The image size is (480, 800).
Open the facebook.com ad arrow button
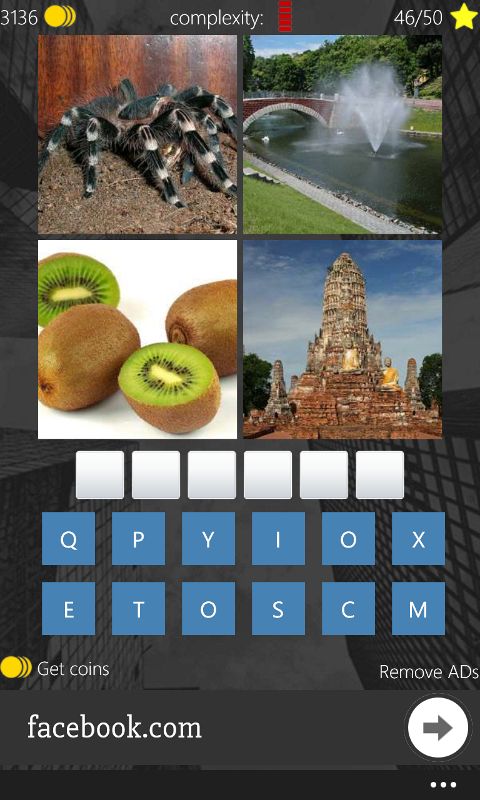438,728
